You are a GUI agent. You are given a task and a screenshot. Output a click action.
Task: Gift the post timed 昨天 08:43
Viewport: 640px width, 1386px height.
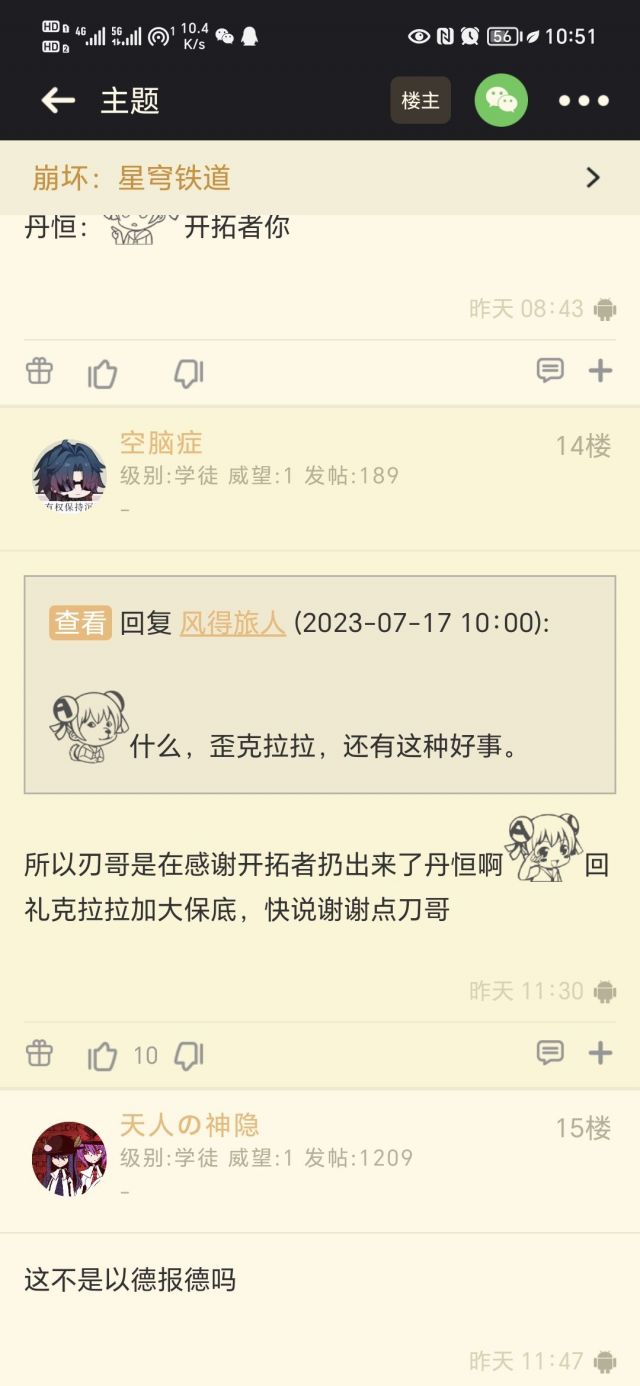pyautogui.click(x=39, y=371)
